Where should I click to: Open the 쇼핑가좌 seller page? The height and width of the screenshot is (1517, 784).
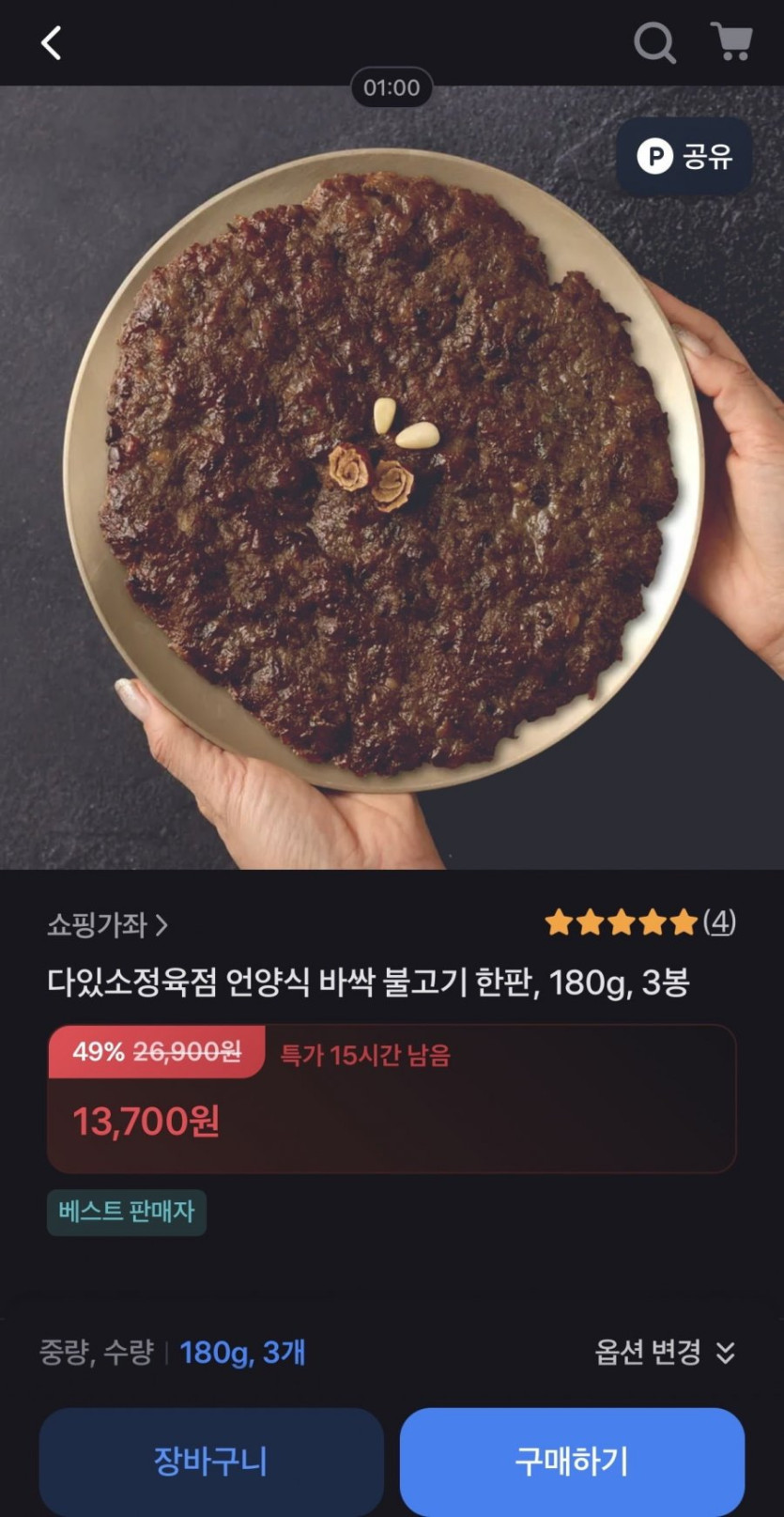click(x=107, y=925)
